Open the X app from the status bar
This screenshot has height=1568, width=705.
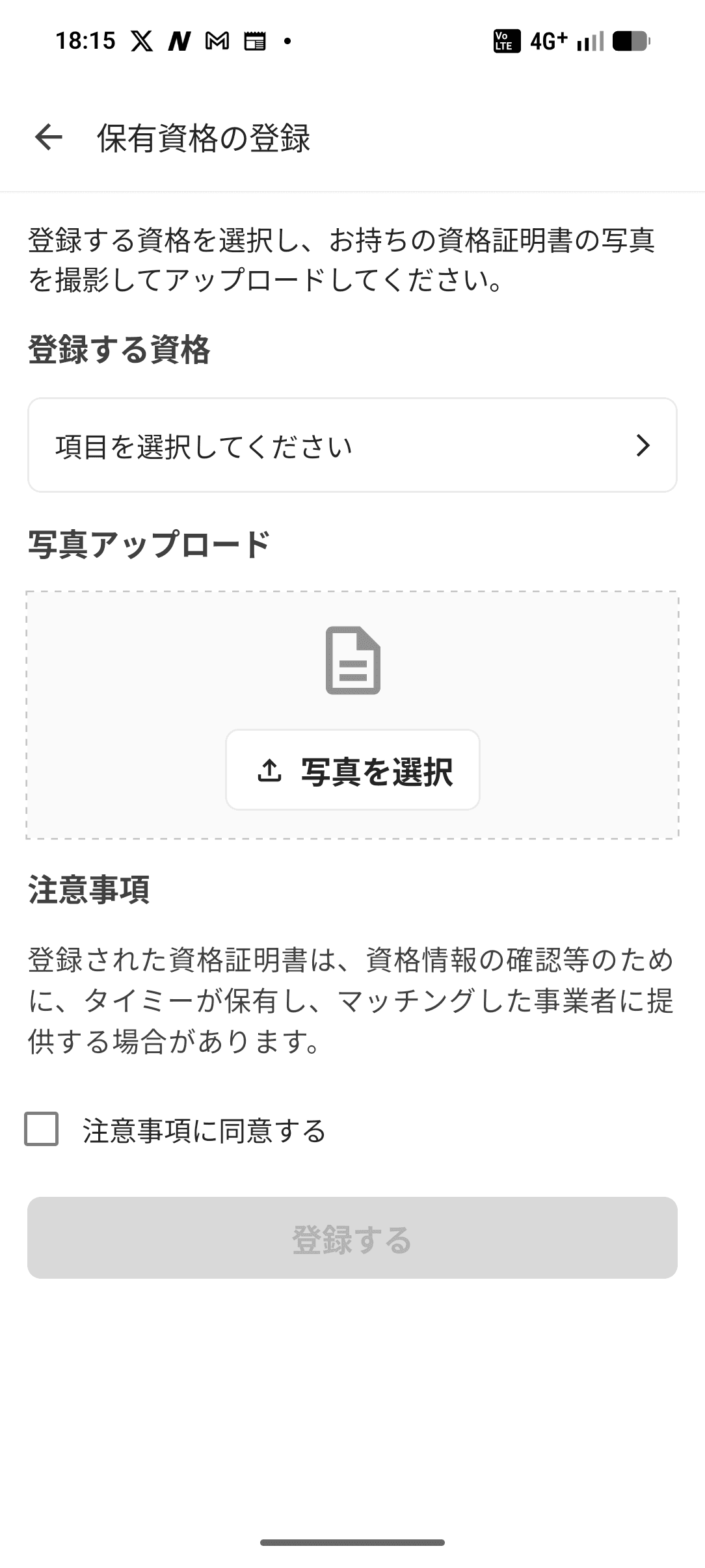[x=142, y=40]
